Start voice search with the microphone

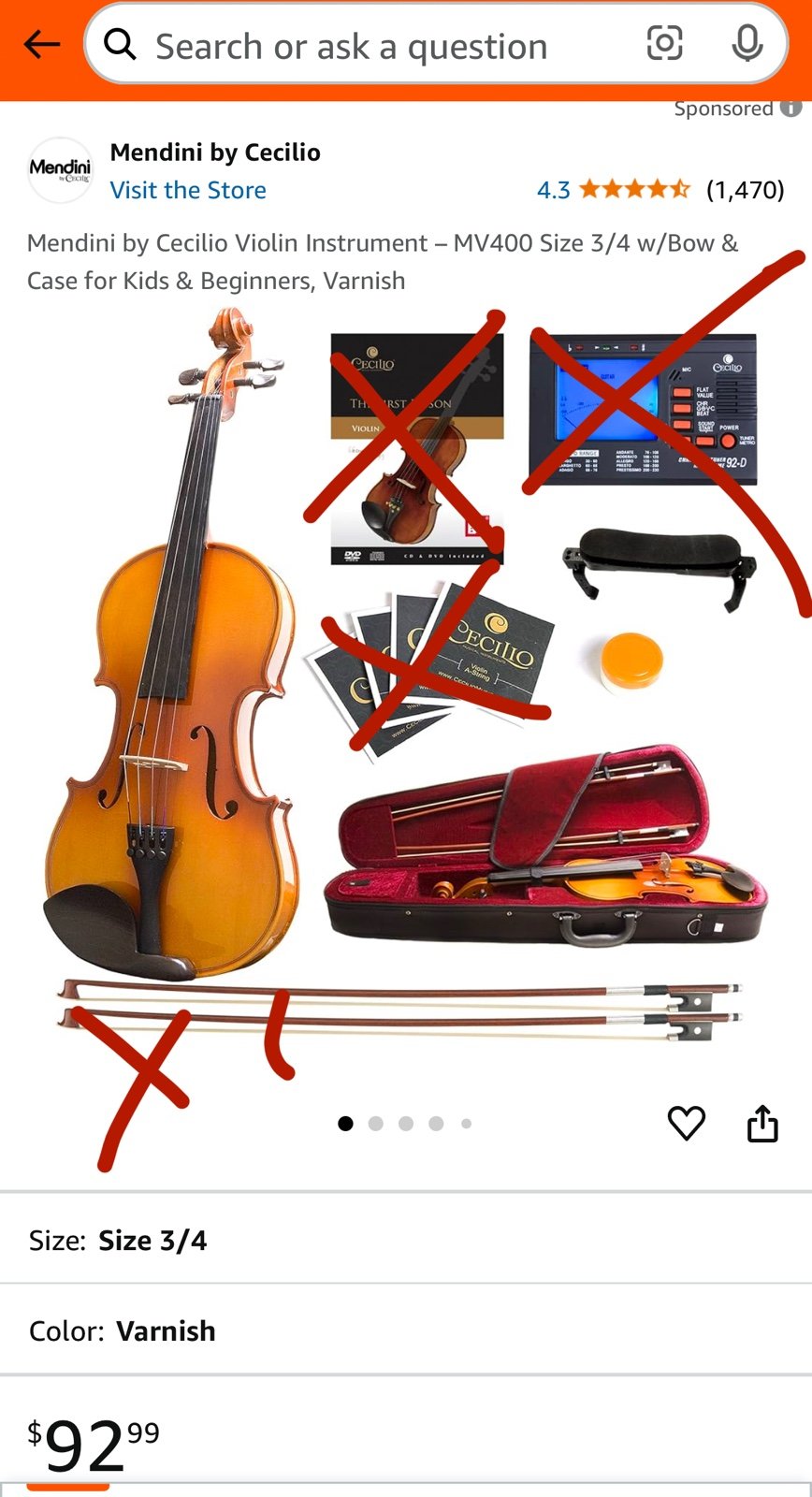click(747, 44)
